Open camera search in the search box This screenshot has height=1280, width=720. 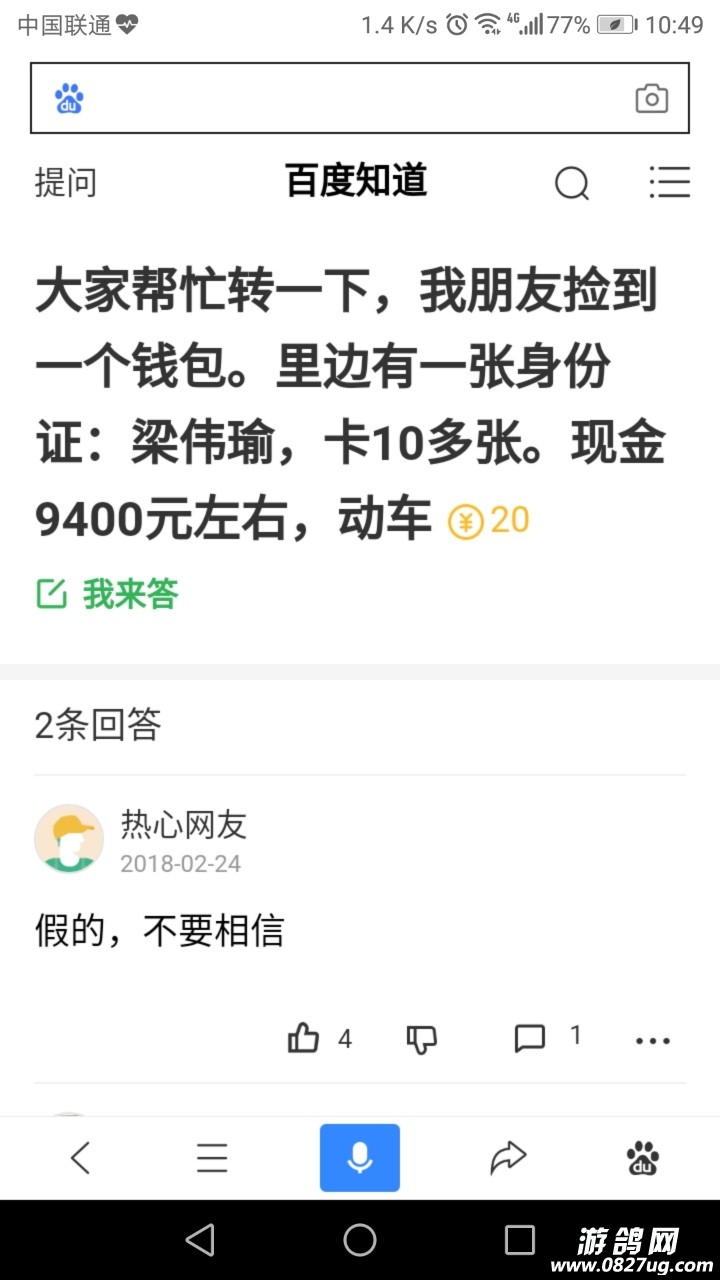coord(651,98)
